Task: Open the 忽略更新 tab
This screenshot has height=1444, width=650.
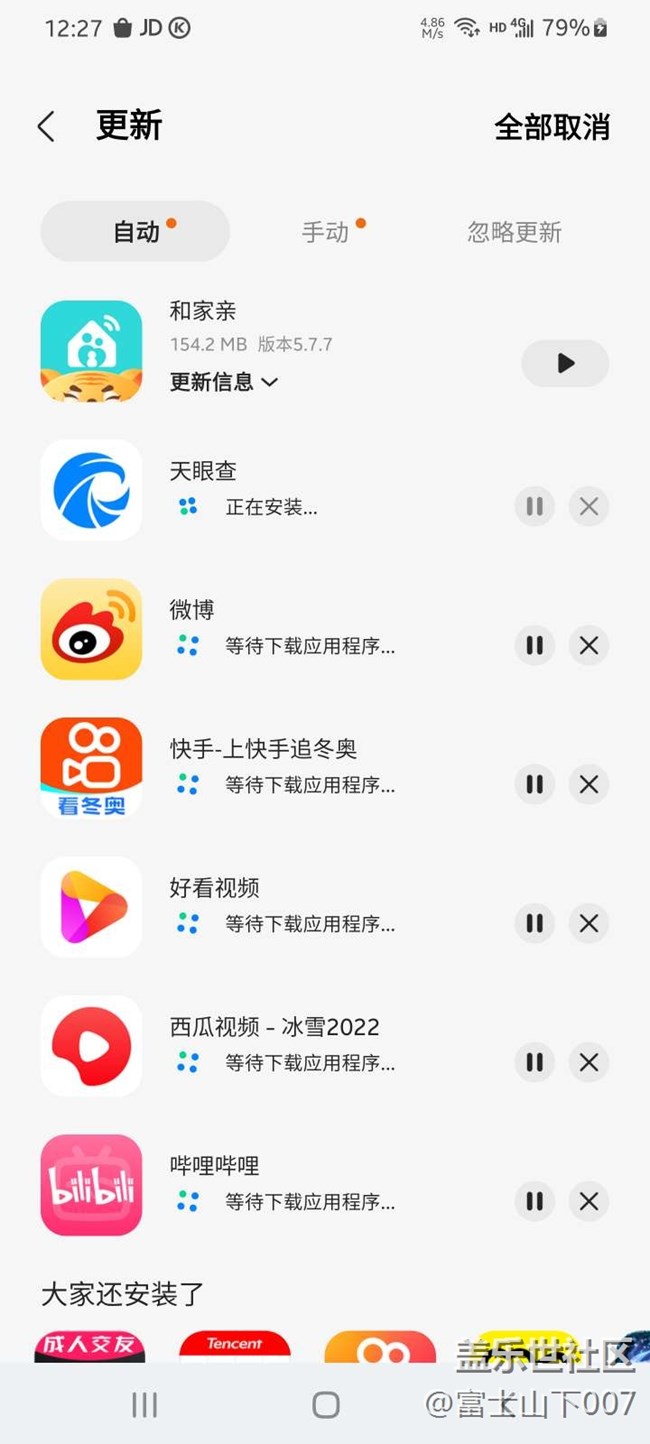Action: [x=514, y=232]
